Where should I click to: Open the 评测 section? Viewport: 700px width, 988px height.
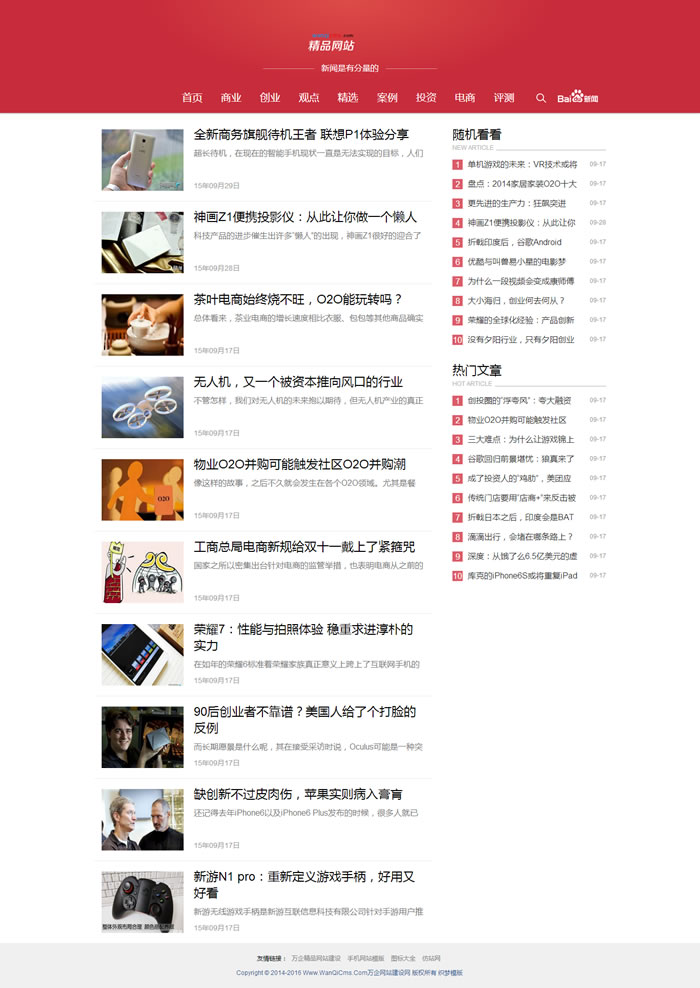tap(504, 98)
